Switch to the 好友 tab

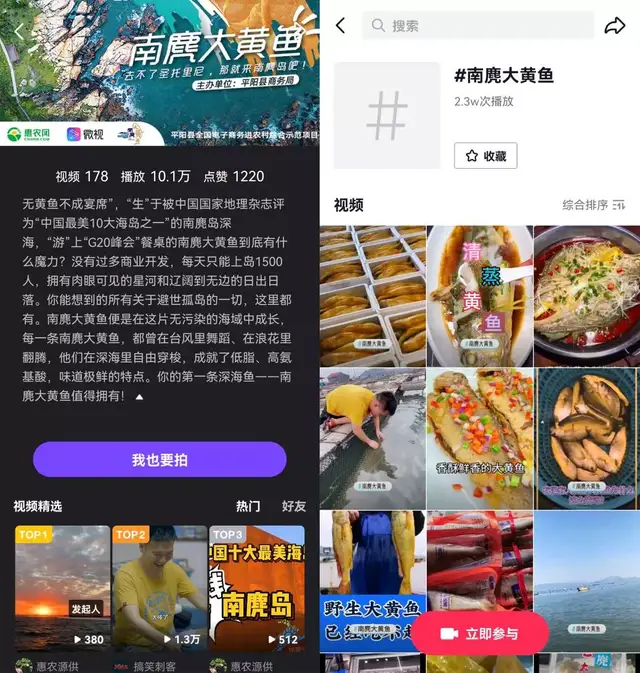pyautogui.click(x=293, y=506)
